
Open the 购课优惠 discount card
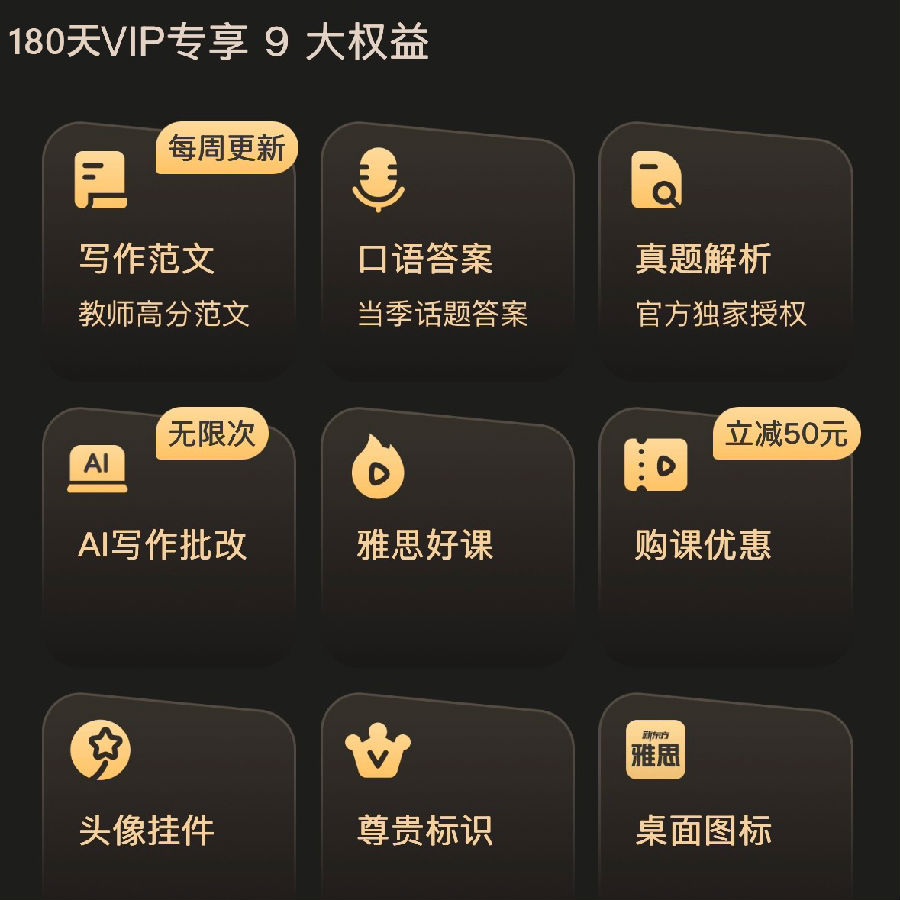(x=724, y=540)
